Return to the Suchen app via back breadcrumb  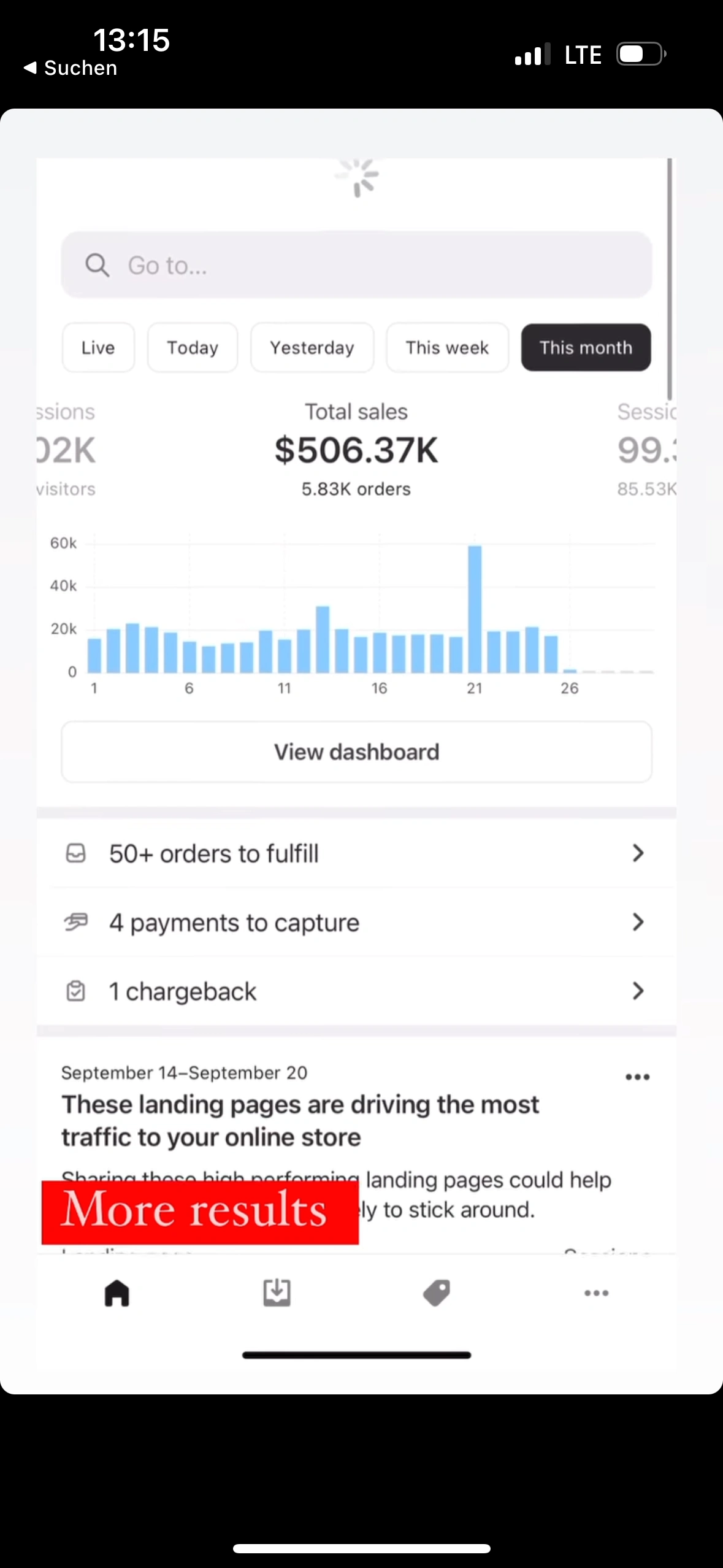[71, 68]
